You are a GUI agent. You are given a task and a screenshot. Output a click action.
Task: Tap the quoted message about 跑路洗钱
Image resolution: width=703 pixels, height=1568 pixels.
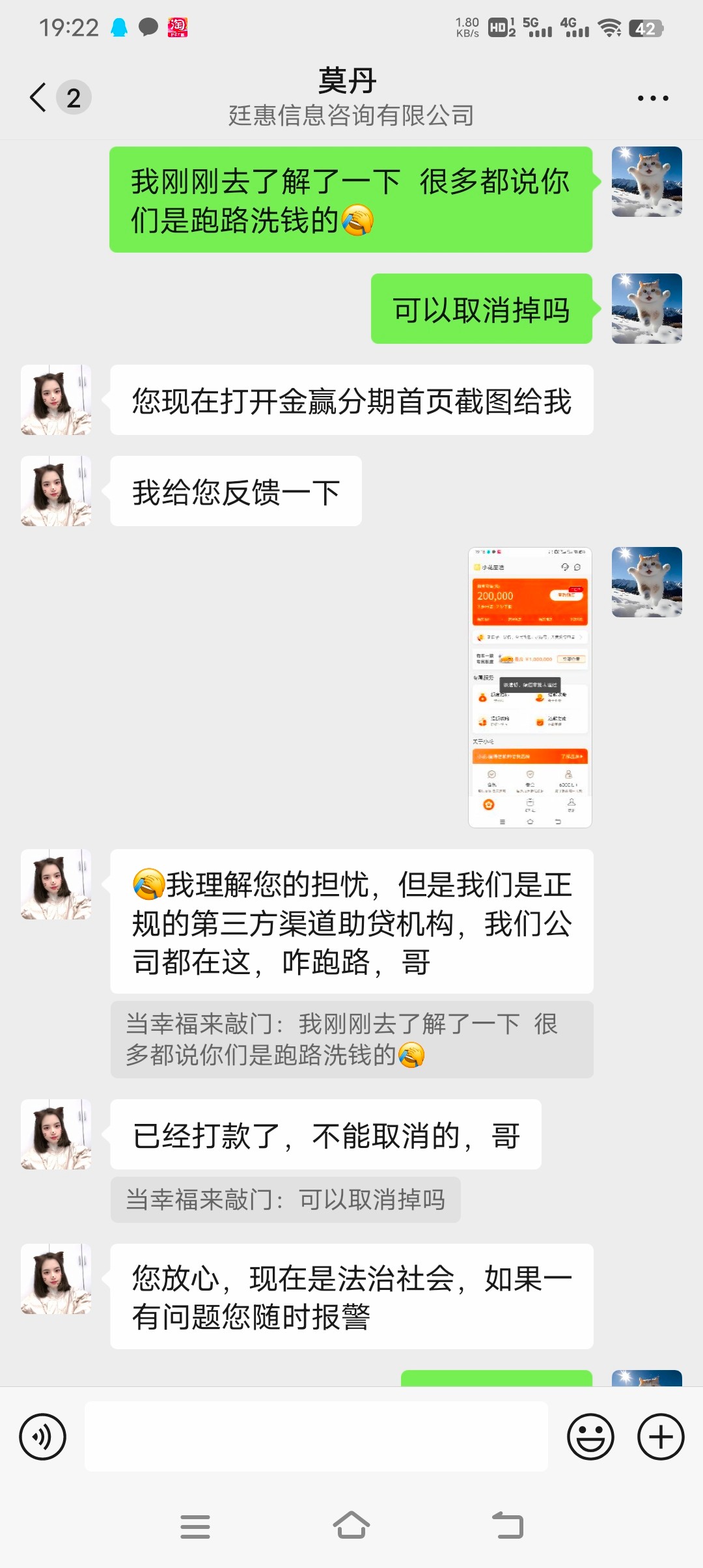pos(351,1039)
